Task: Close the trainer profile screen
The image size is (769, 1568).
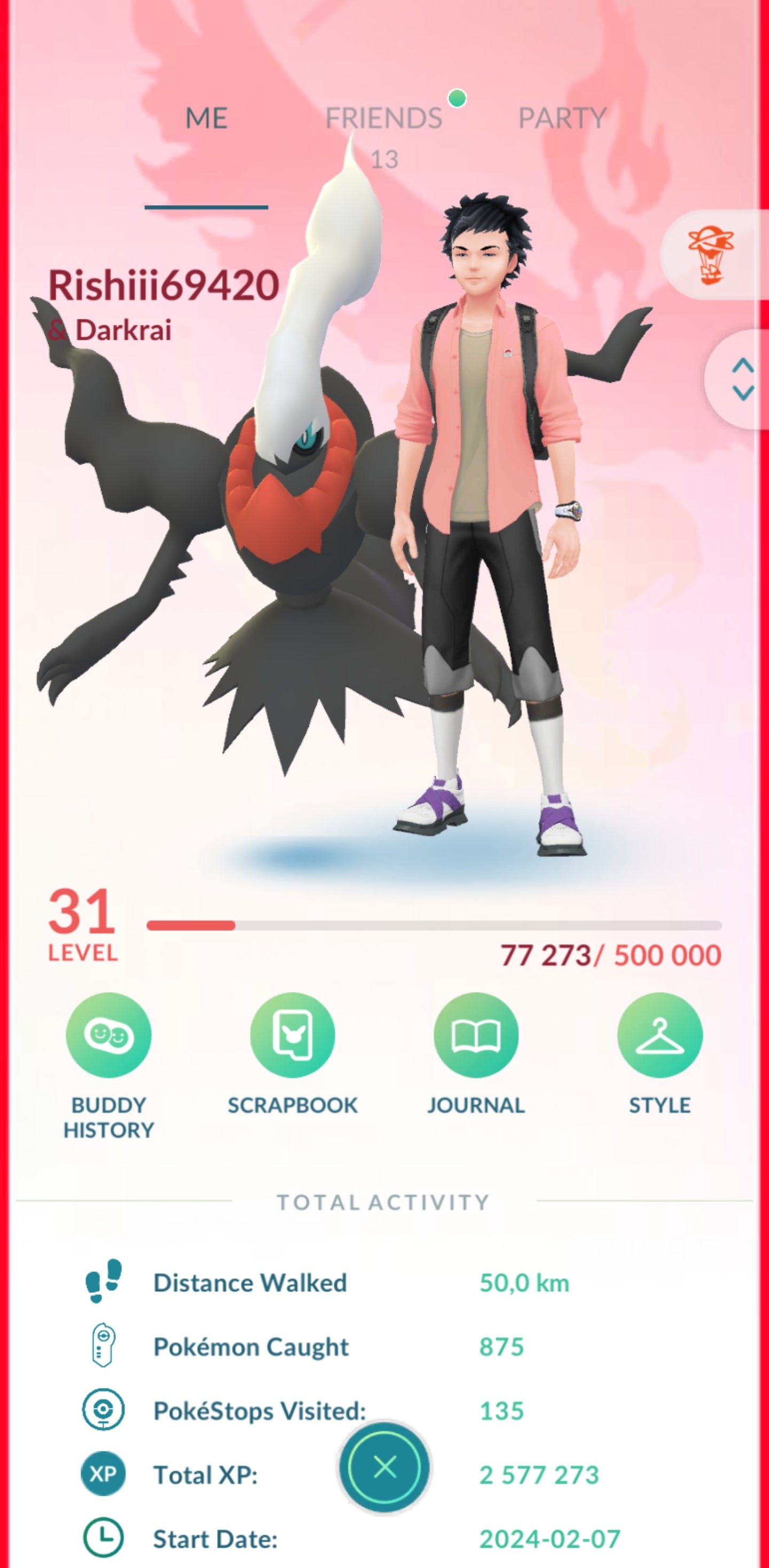Action: pyautogui.click(x=384, y=1467)
